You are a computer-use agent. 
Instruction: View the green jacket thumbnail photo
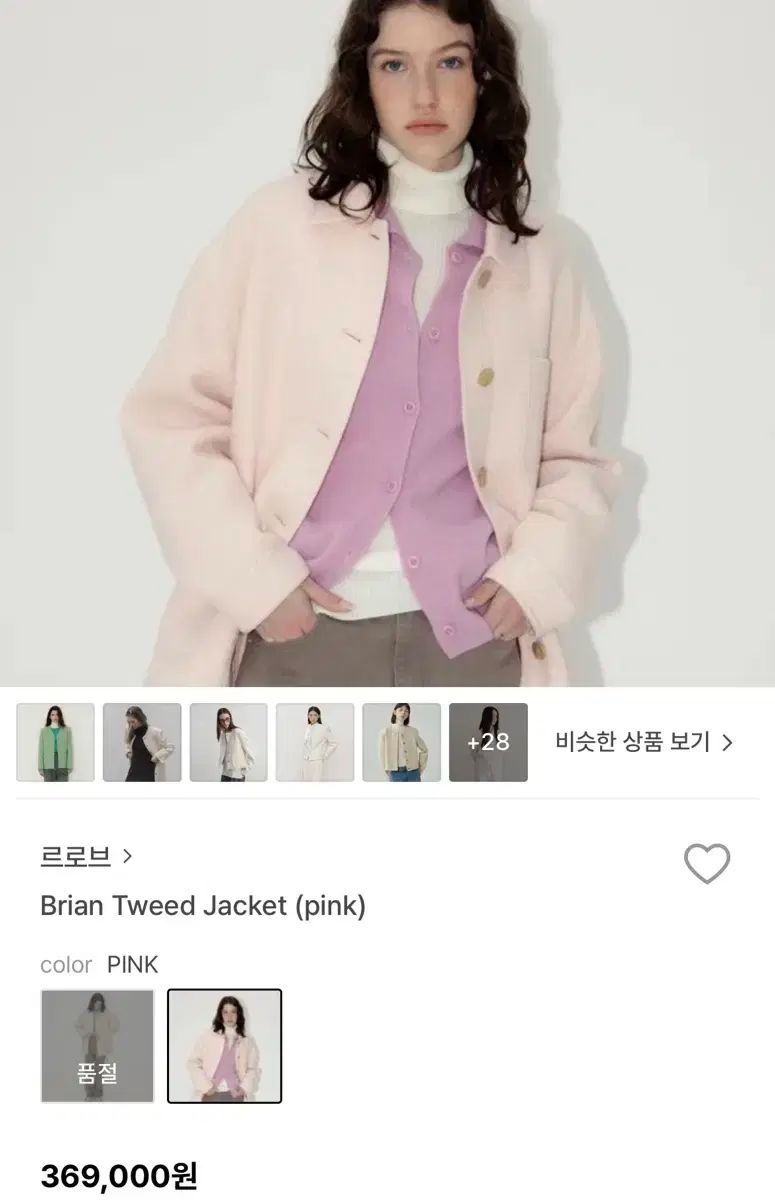55,742
